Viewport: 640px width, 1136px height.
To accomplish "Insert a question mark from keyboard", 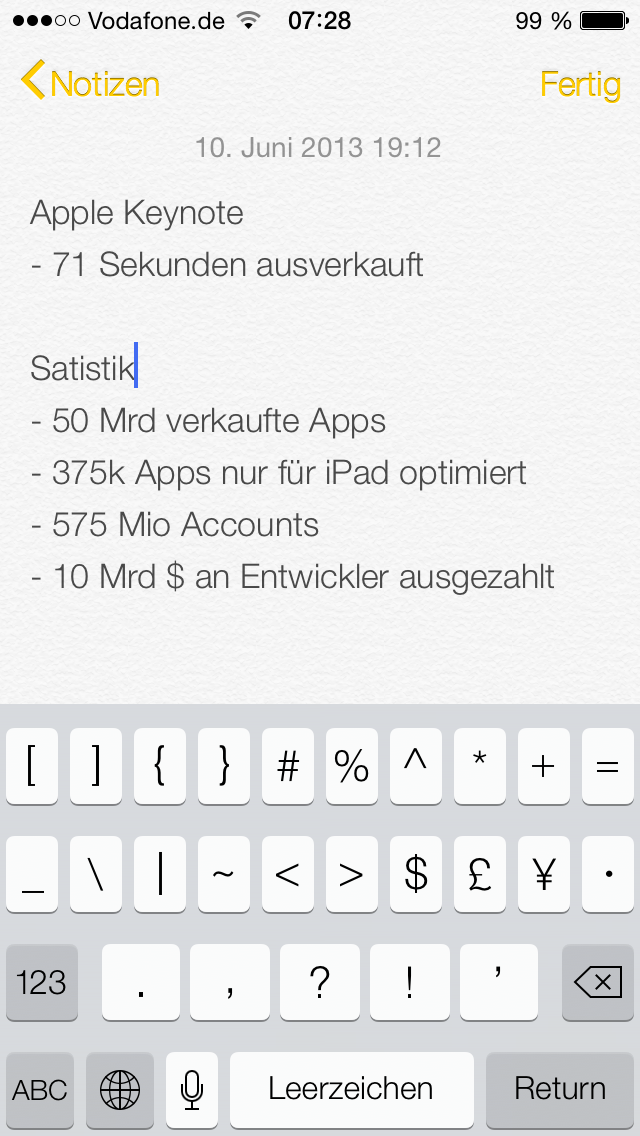I will 320,982.
